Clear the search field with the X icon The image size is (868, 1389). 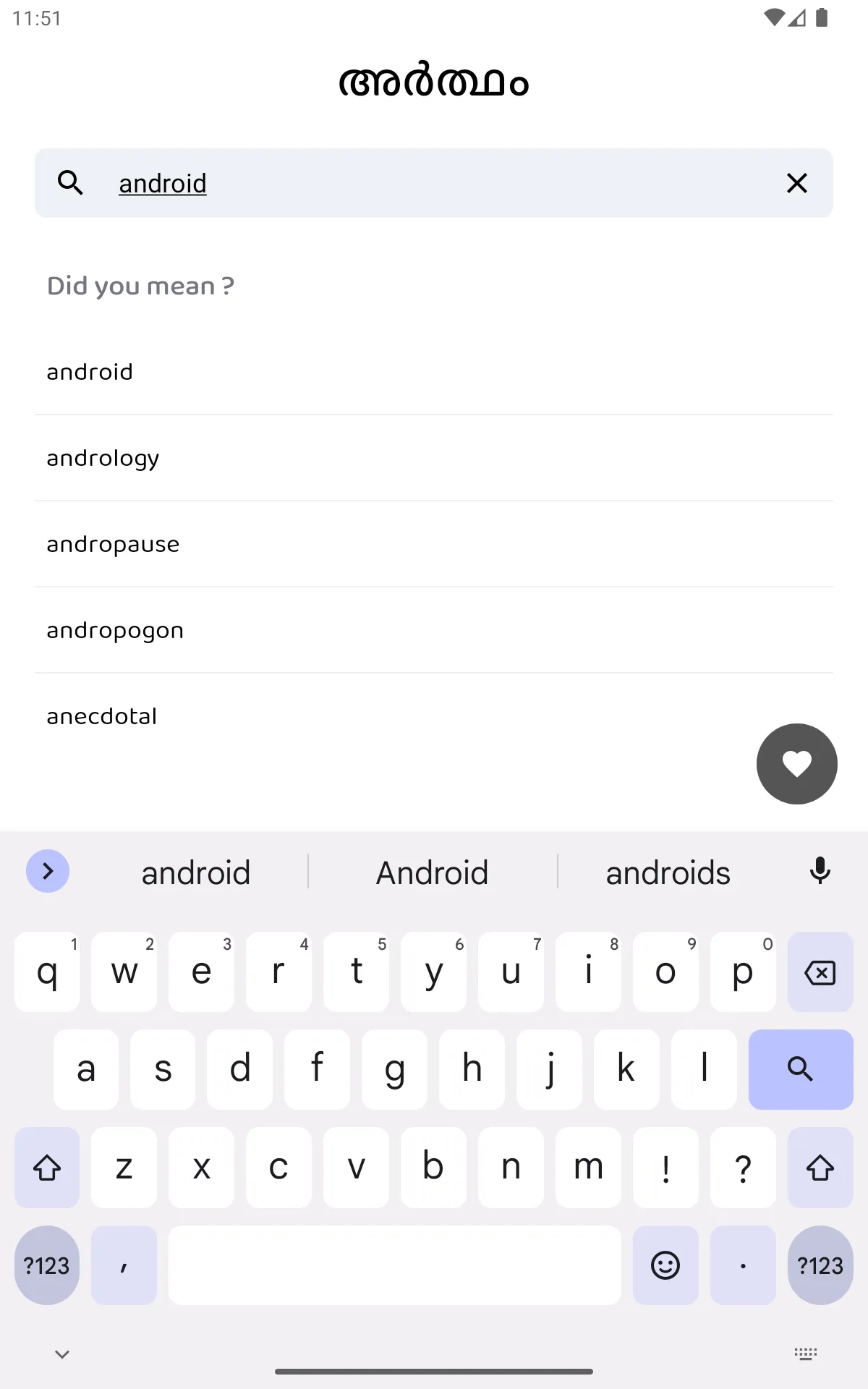[796, 183]
